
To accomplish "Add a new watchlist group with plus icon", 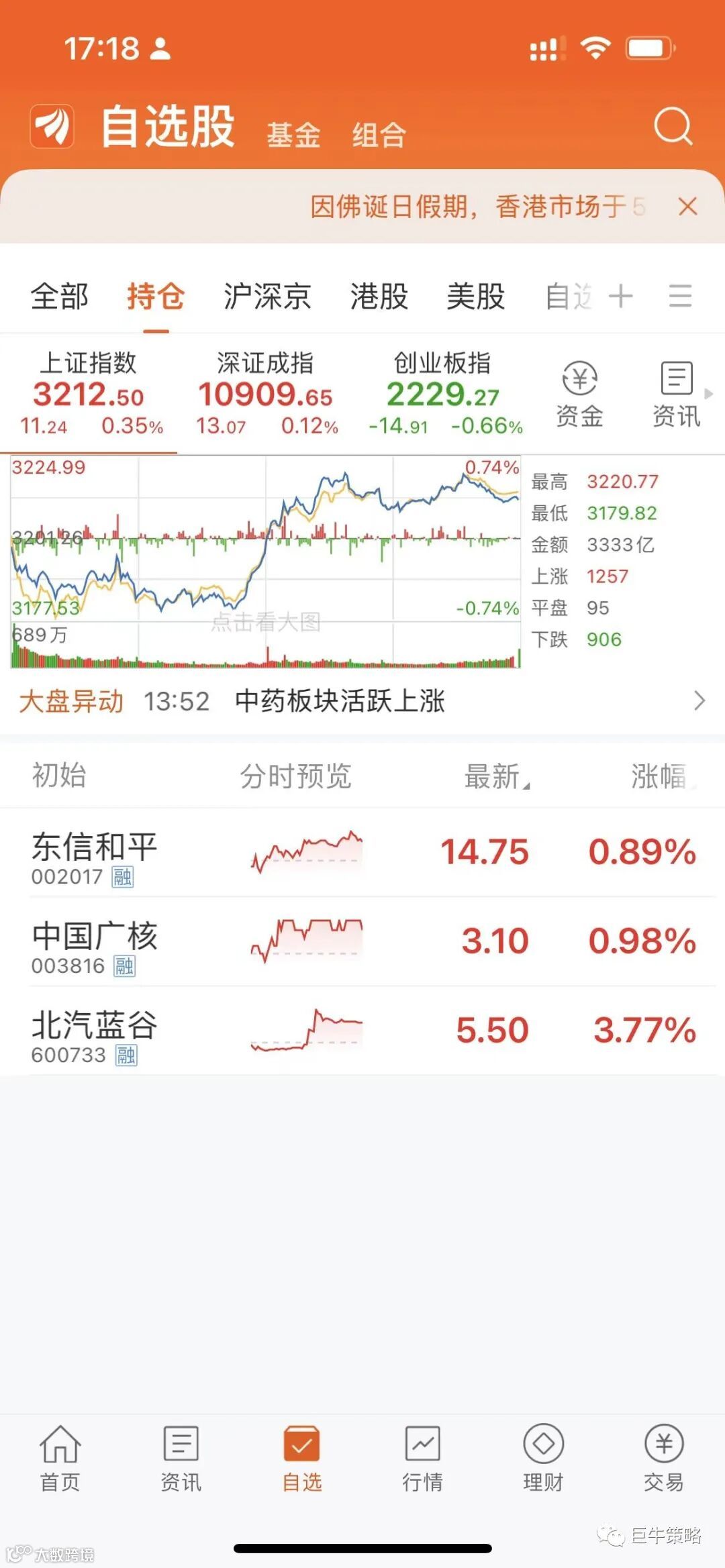I will pos(621,296).
